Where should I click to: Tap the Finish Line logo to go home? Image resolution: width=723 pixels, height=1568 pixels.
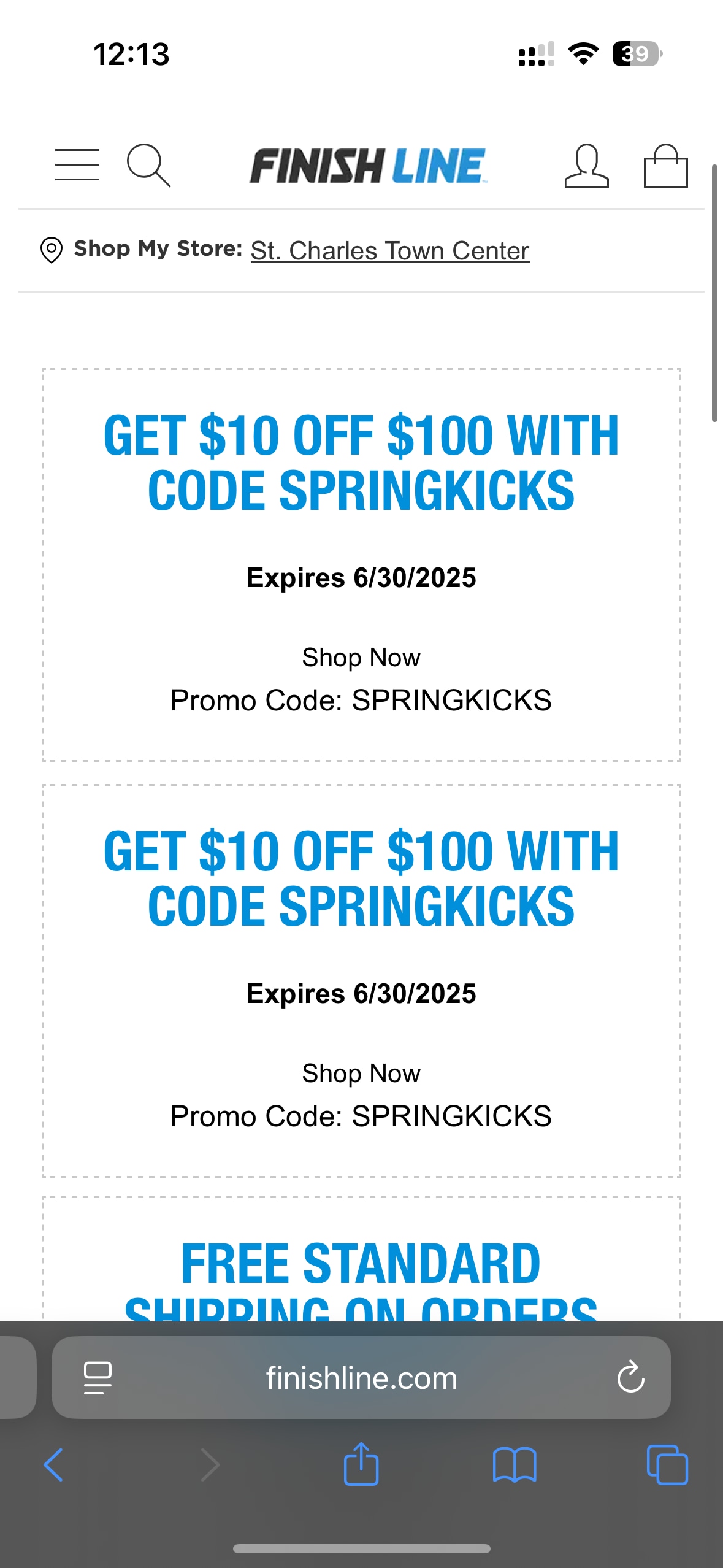(x=368, y=166)
